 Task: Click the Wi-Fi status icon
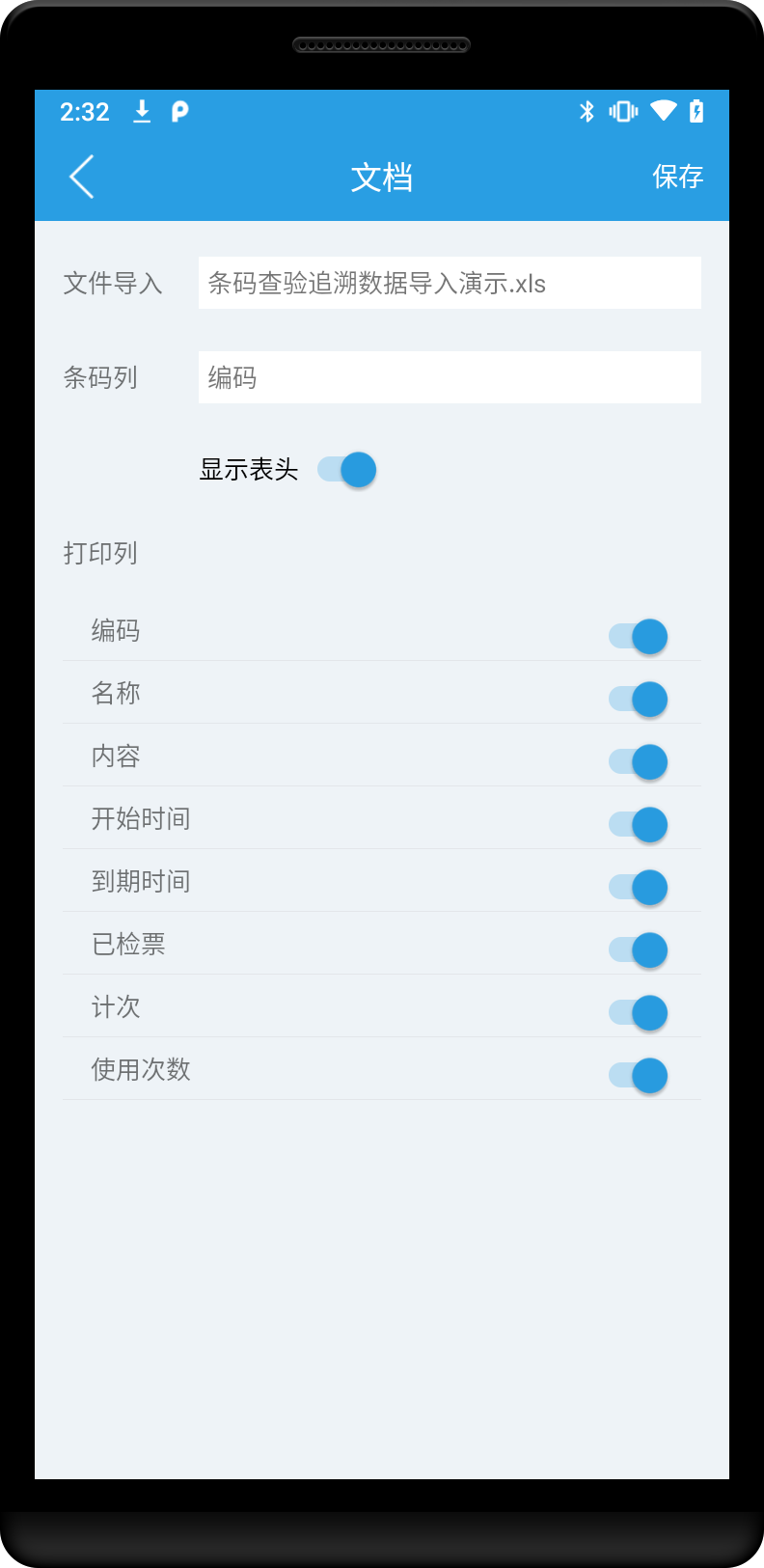tap(663, 111)
